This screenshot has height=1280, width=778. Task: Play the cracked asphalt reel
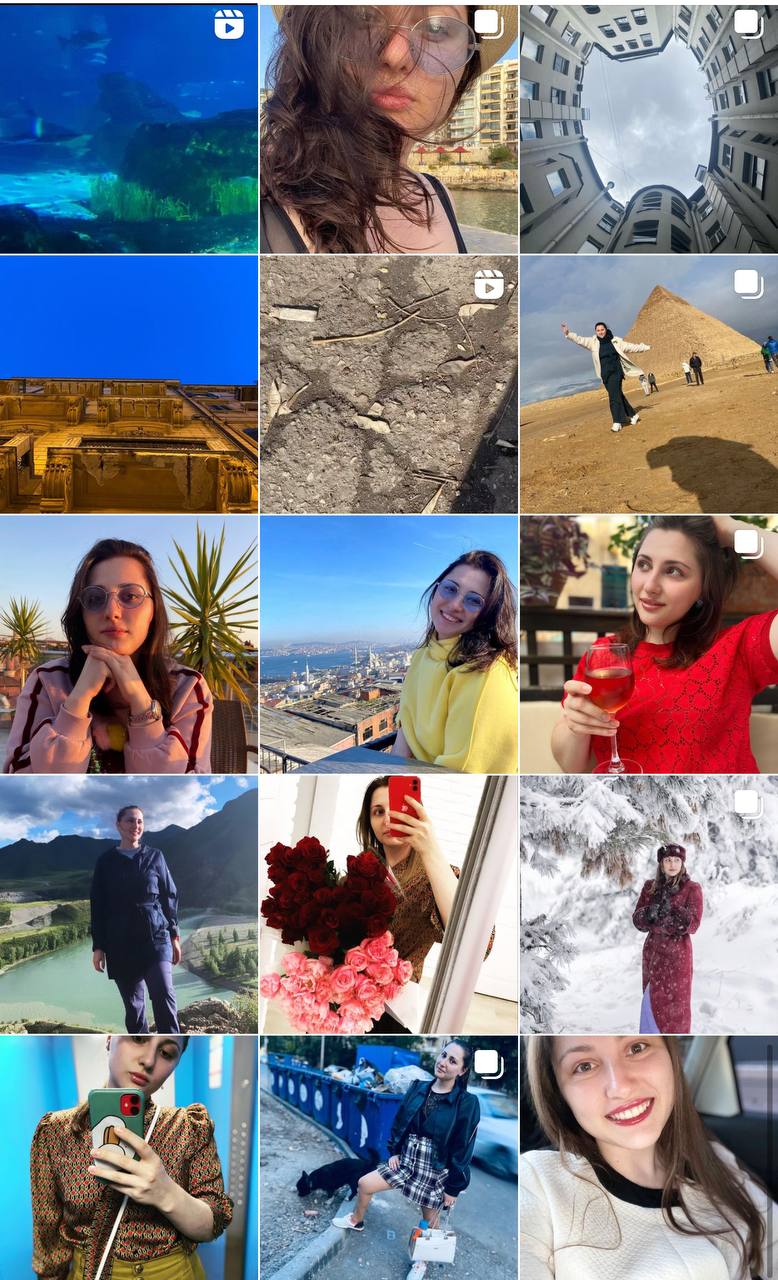coord(388,384)
